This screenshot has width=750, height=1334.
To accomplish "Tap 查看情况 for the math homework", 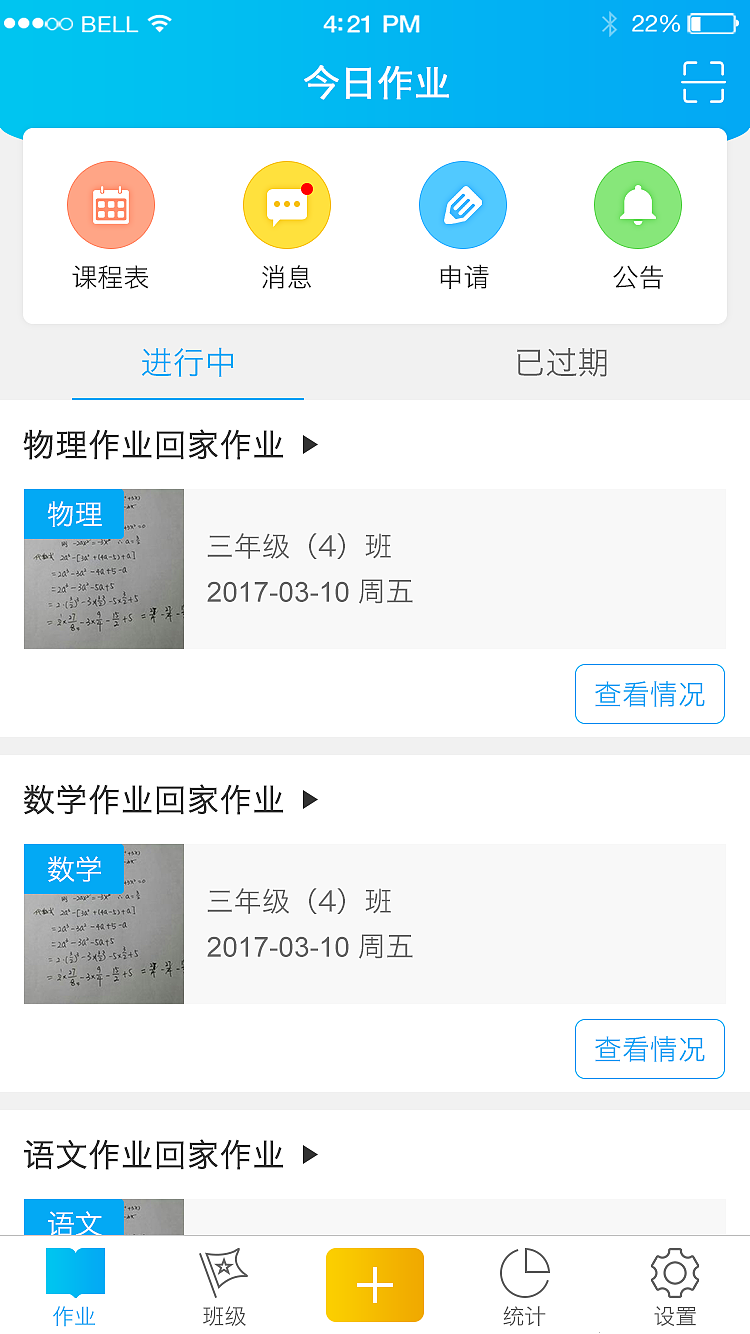I will tap(649, 1048).
